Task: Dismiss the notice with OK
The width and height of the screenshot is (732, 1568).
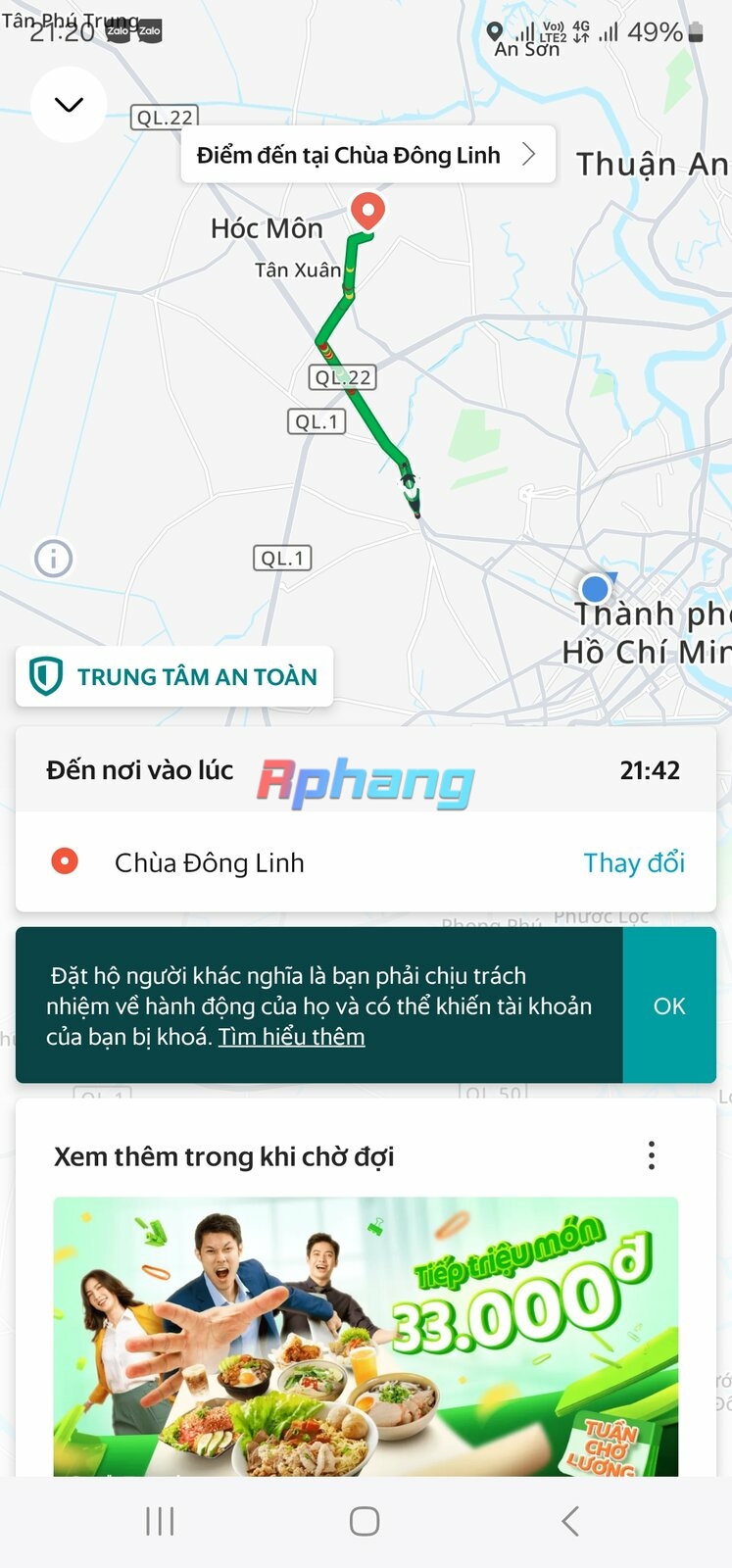Action: 669,1005
